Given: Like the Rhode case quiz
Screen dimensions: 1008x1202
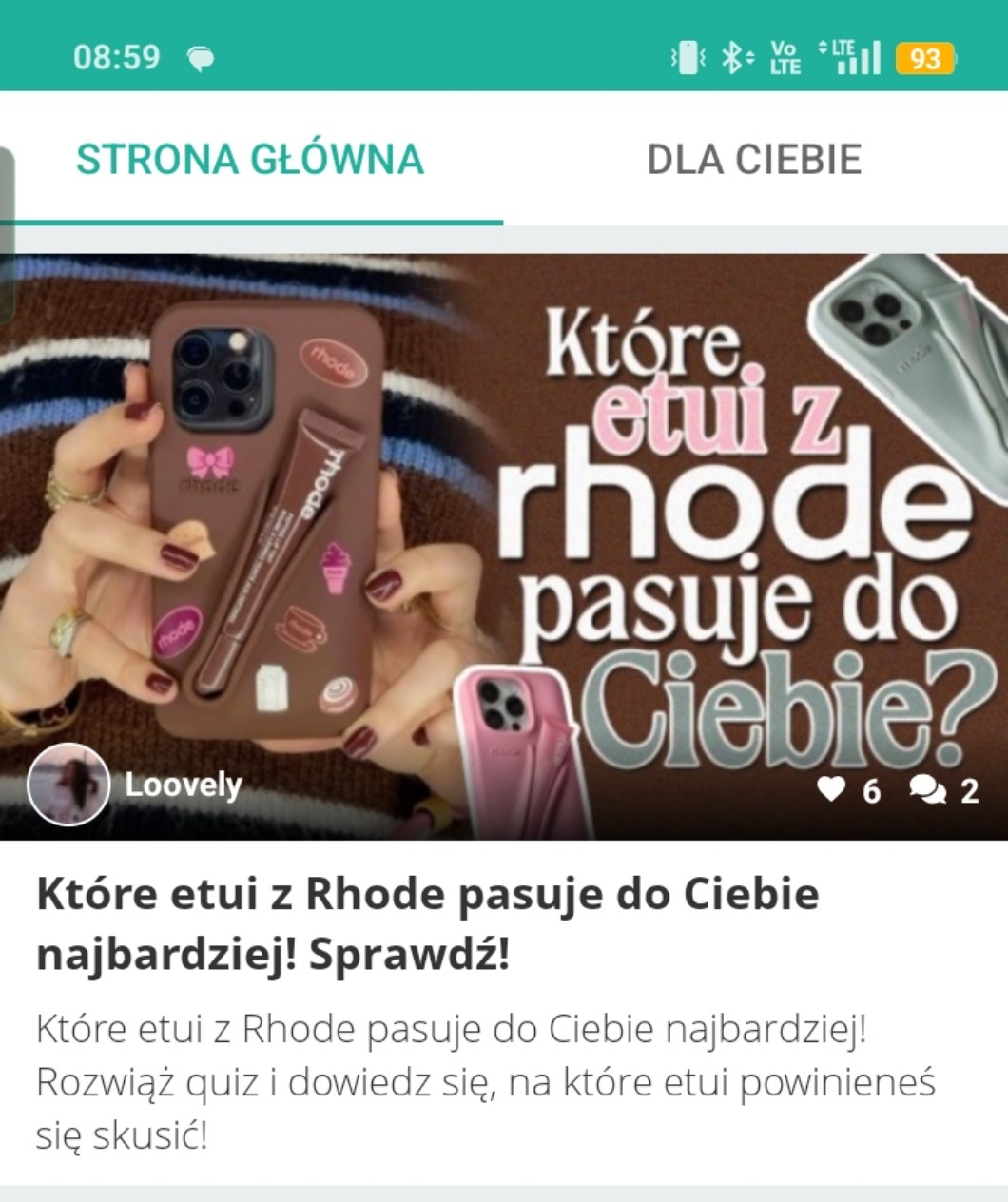Looking at the screenshot, I should click(x=833, y=789).
